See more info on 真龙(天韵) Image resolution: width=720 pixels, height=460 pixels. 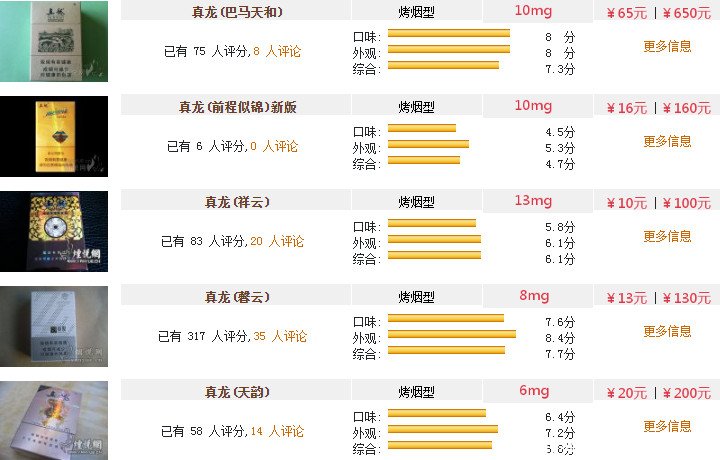[x=667, y=426]
